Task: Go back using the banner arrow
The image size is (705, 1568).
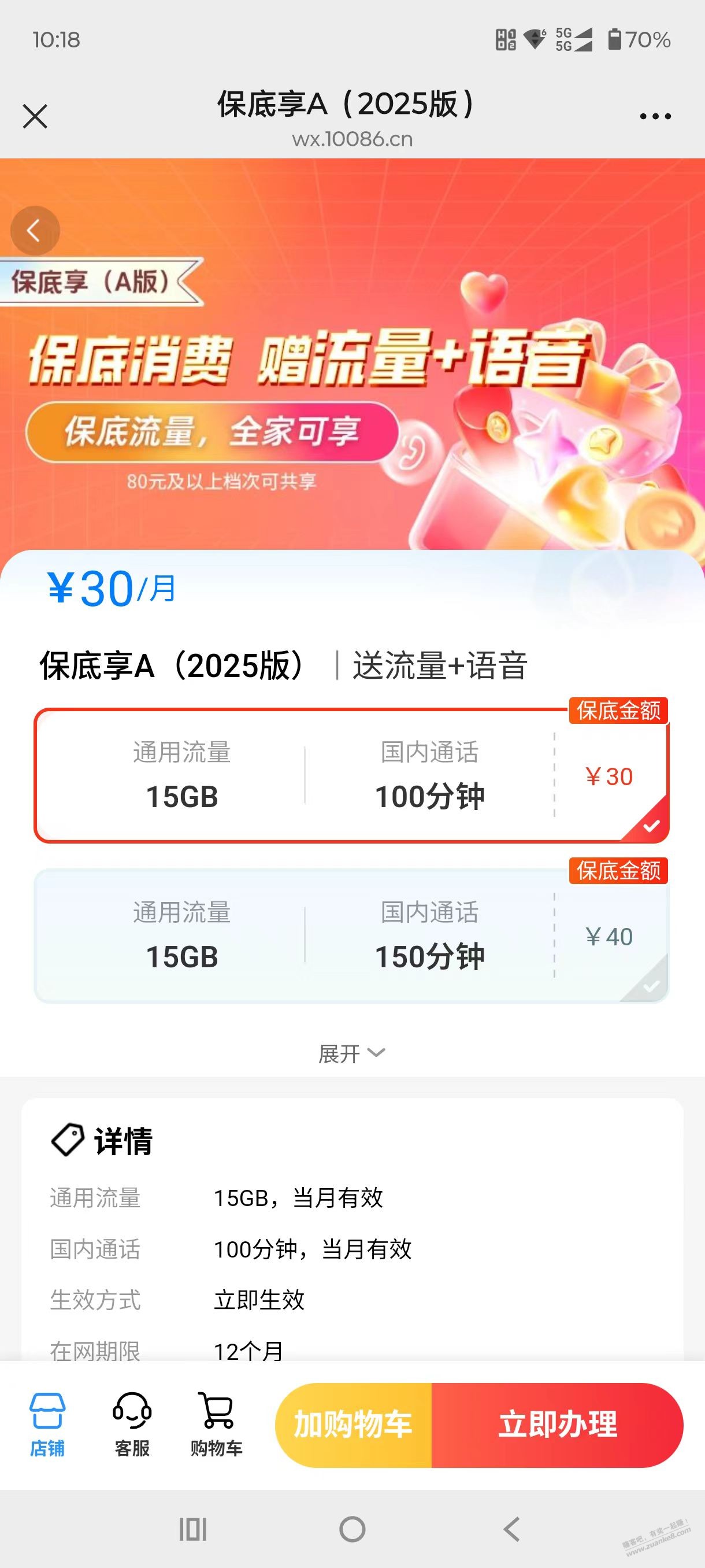Action: (x=35, y=231)
